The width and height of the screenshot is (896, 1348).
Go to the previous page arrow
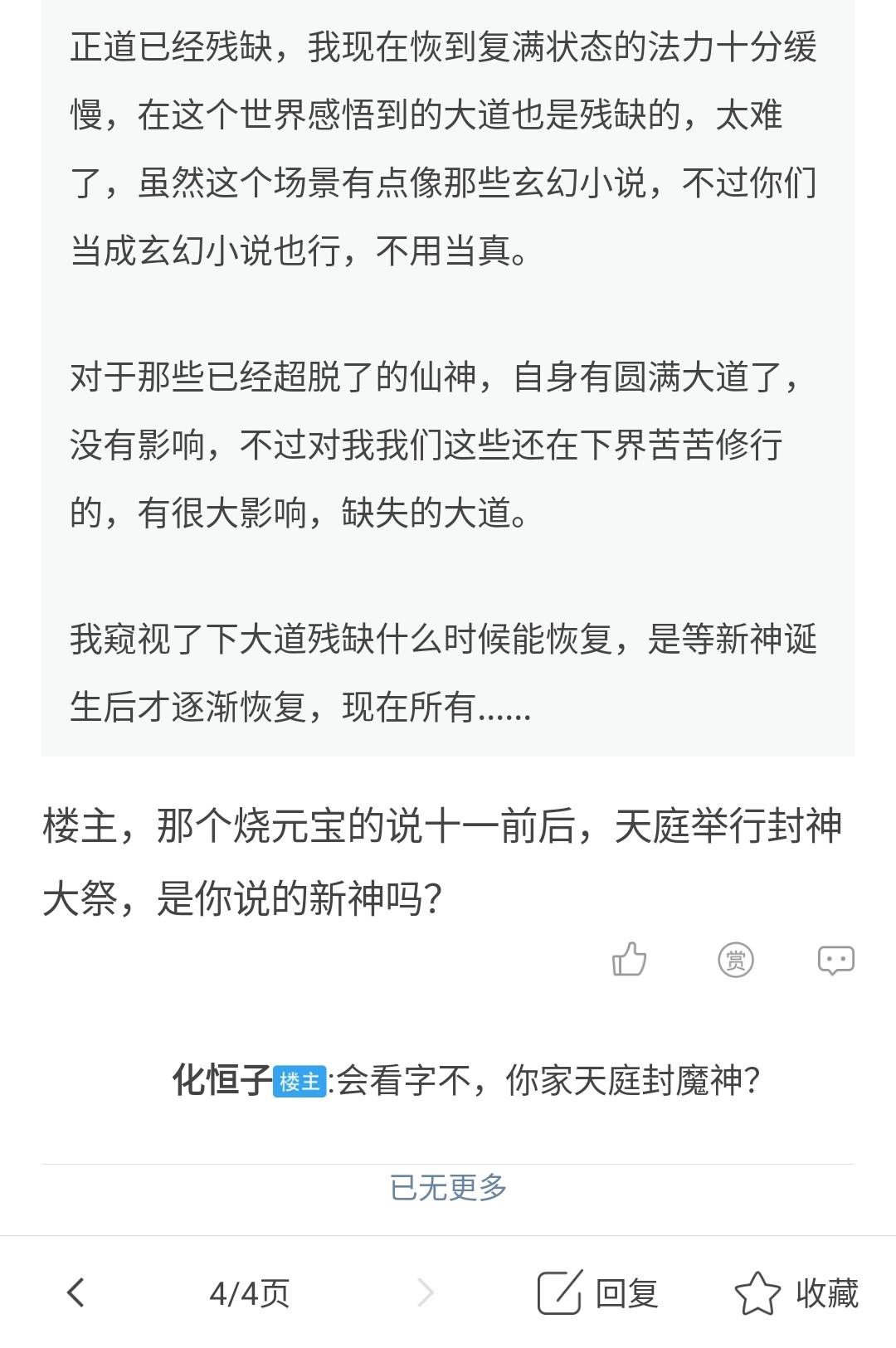(75, 1292)
